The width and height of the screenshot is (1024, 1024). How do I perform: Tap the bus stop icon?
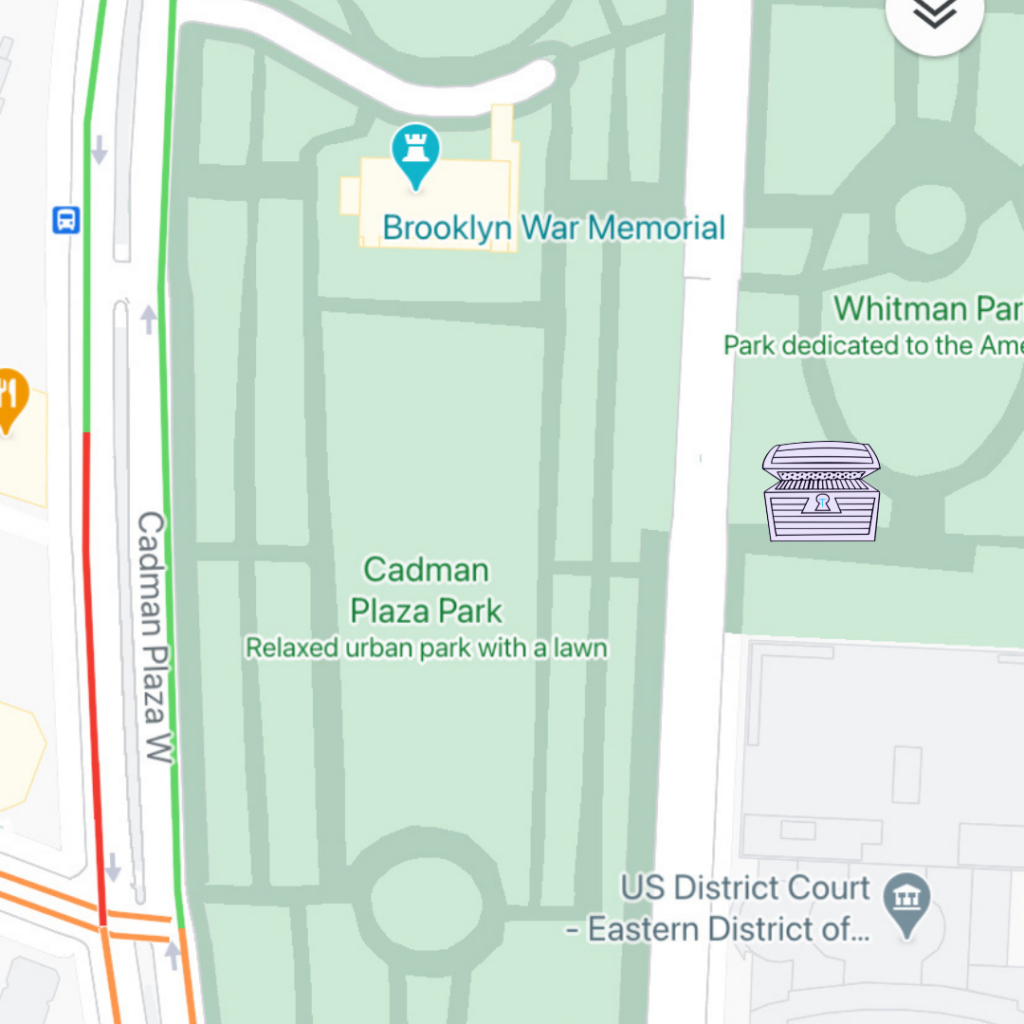(66, 219)
